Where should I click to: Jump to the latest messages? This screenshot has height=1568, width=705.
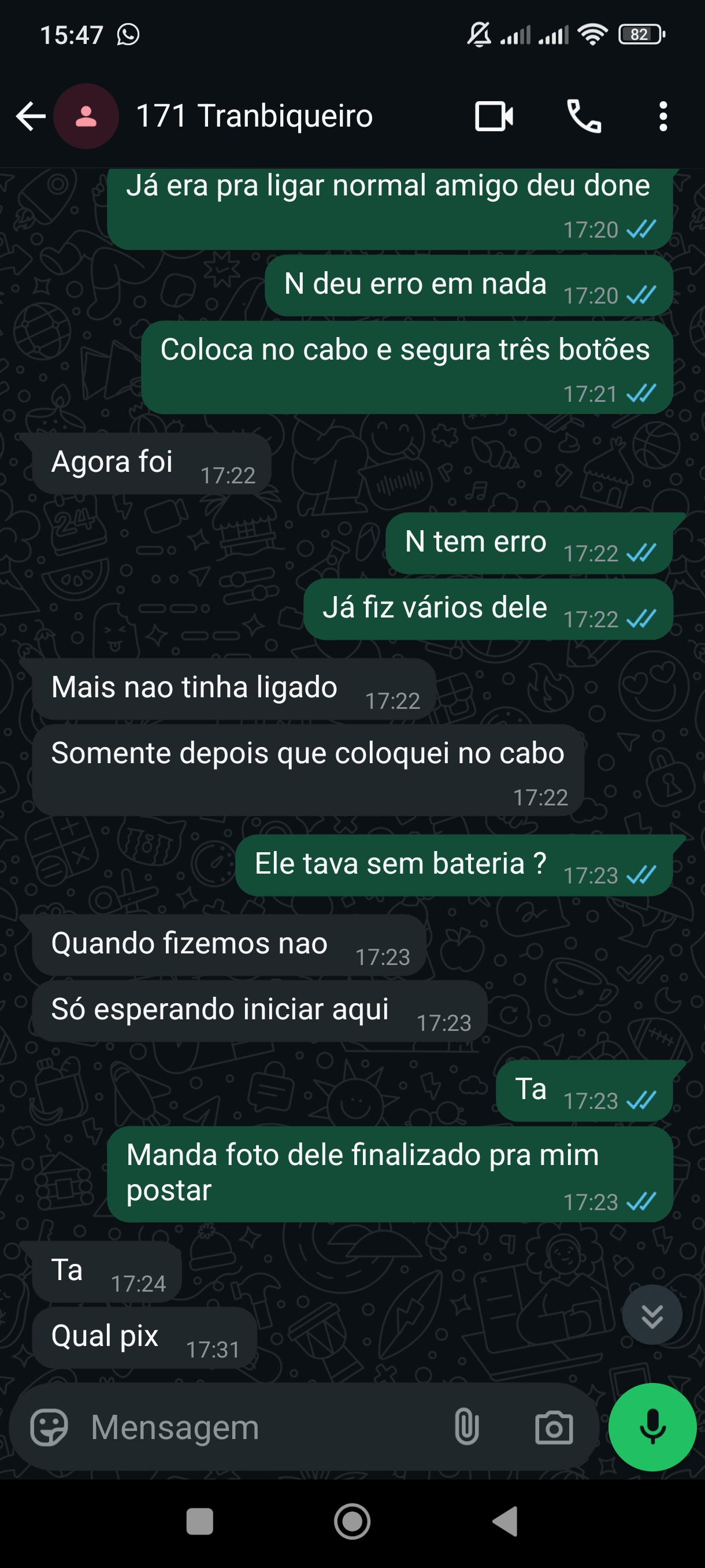[x=651, y=1315]
